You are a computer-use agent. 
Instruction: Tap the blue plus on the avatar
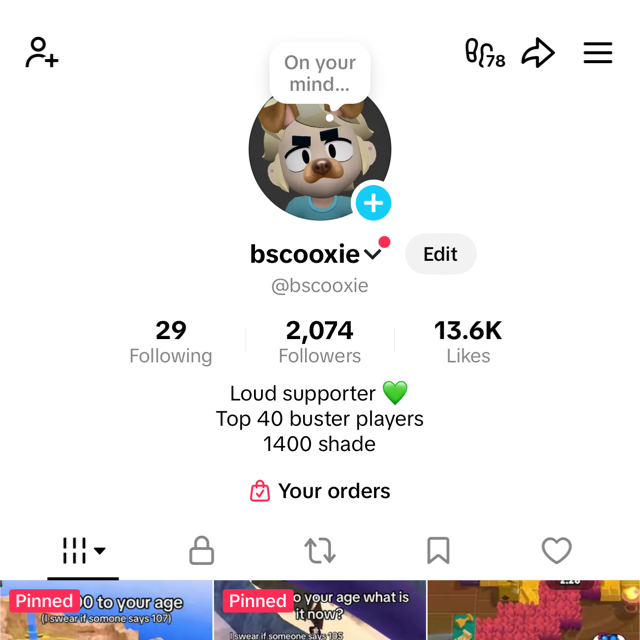coord(373,203)
